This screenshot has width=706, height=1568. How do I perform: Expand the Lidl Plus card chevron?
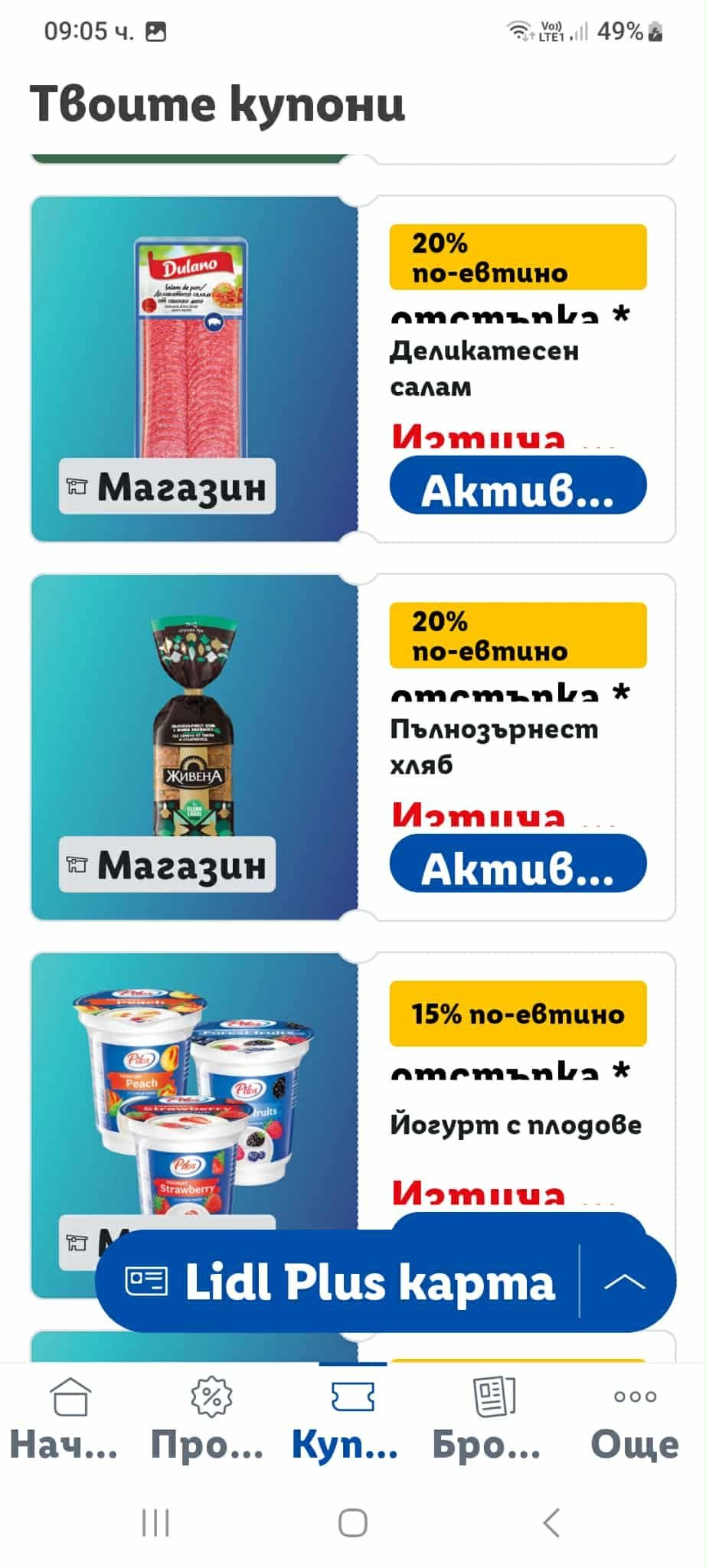coord(625,1282)
